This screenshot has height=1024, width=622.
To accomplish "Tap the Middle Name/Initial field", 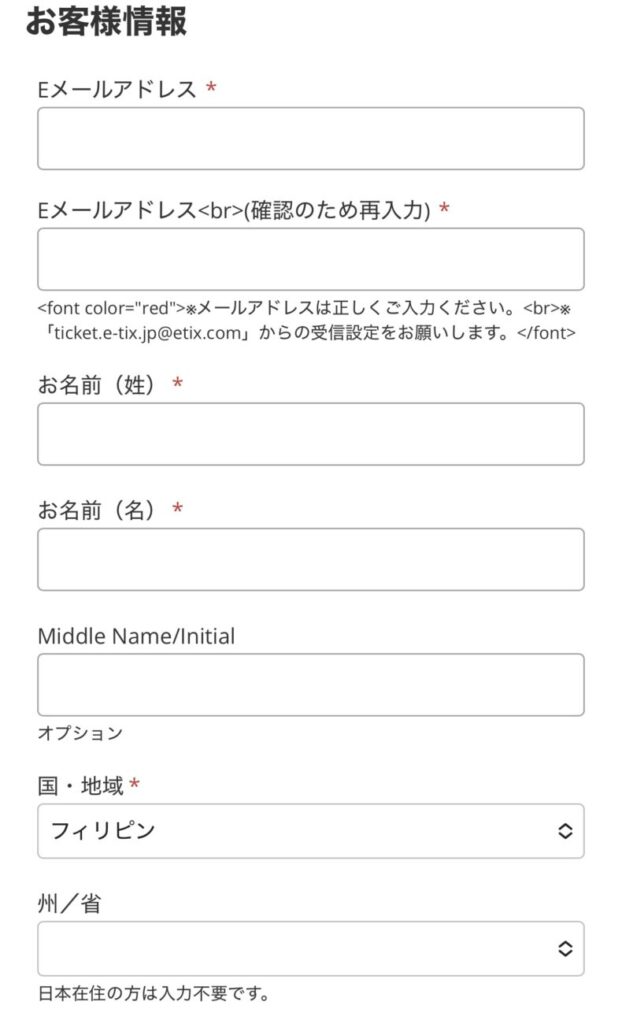I will click(x=310, y=685).
